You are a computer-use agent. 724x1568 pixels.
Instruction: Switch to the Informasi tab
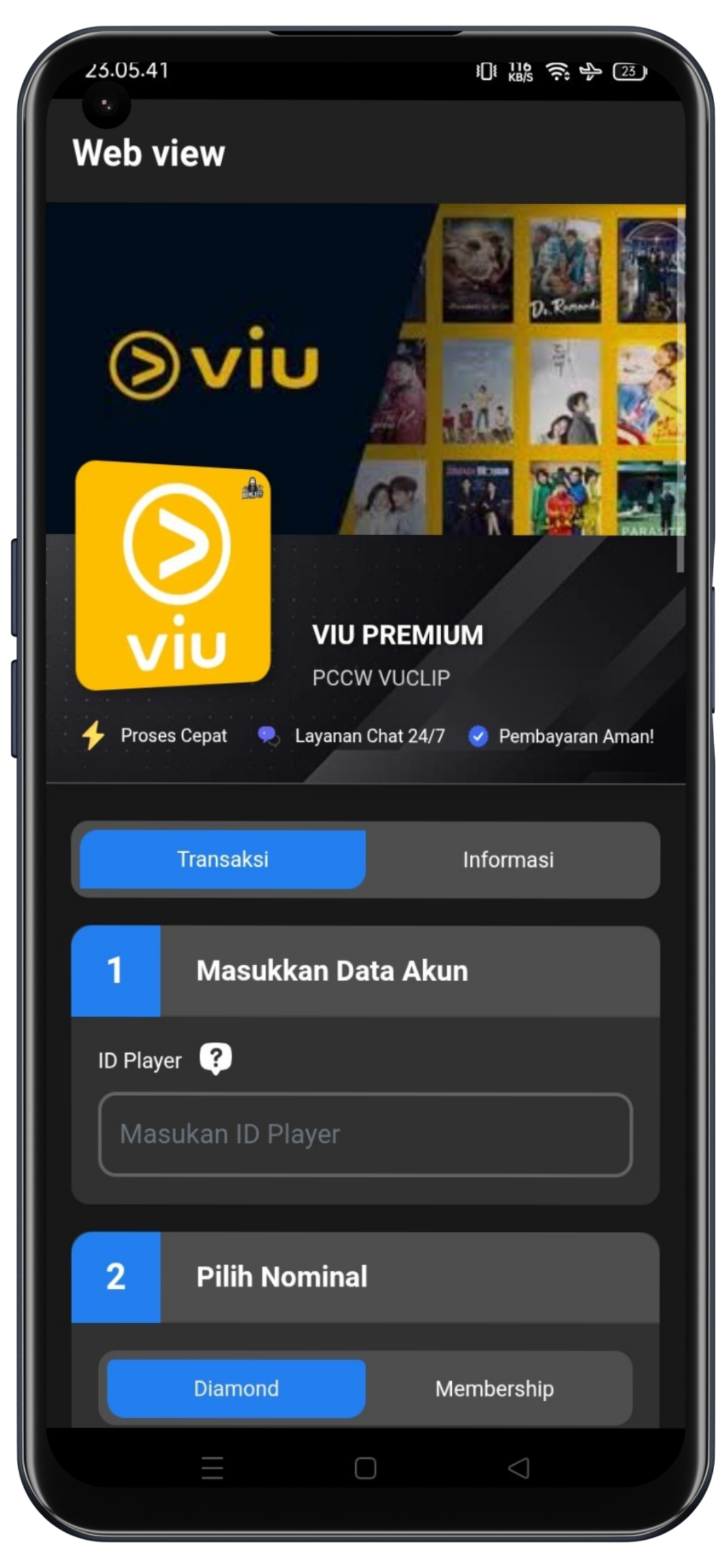pos(508,860)
